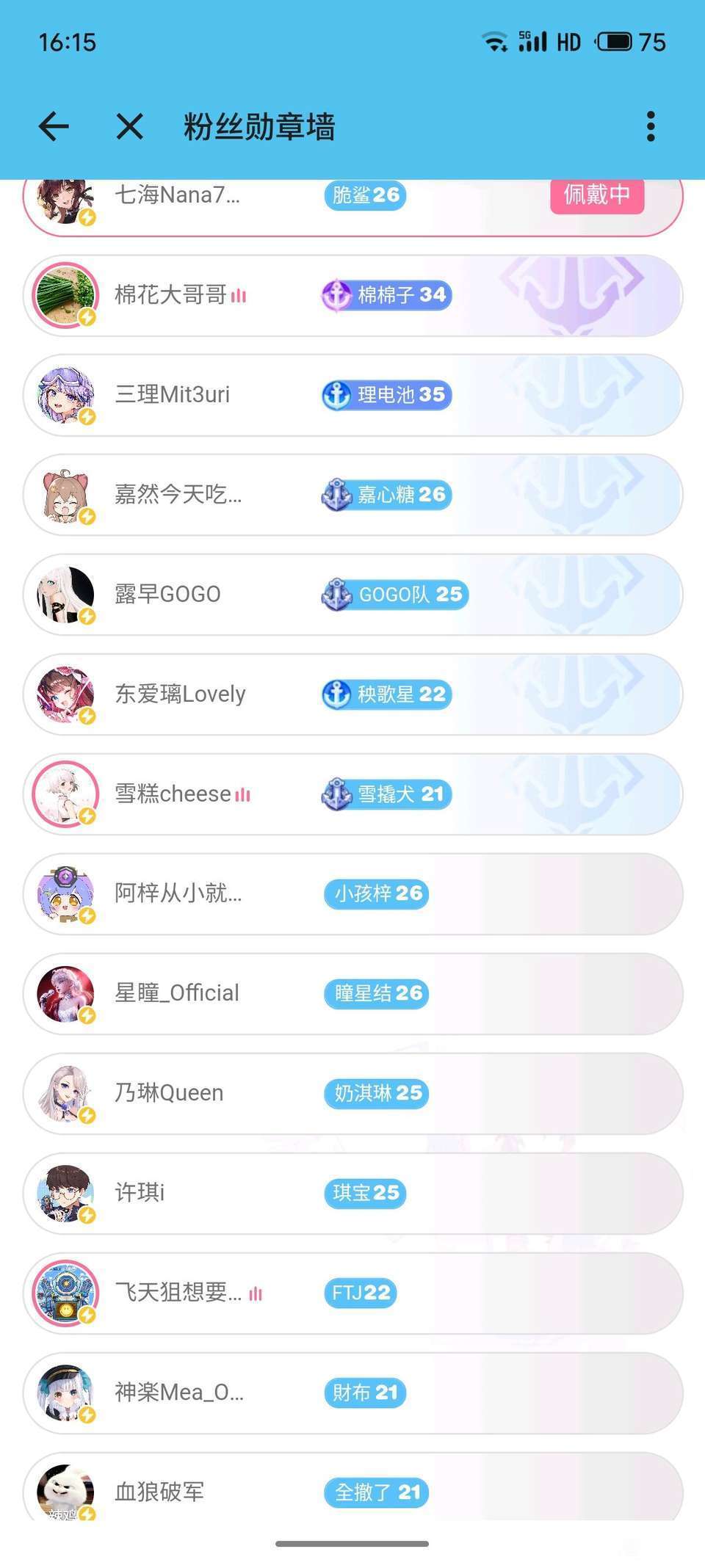This screenshot has height=1568, width=705.
Task: Tap the 星瞳_Official medal row
Action: (352, 994)
